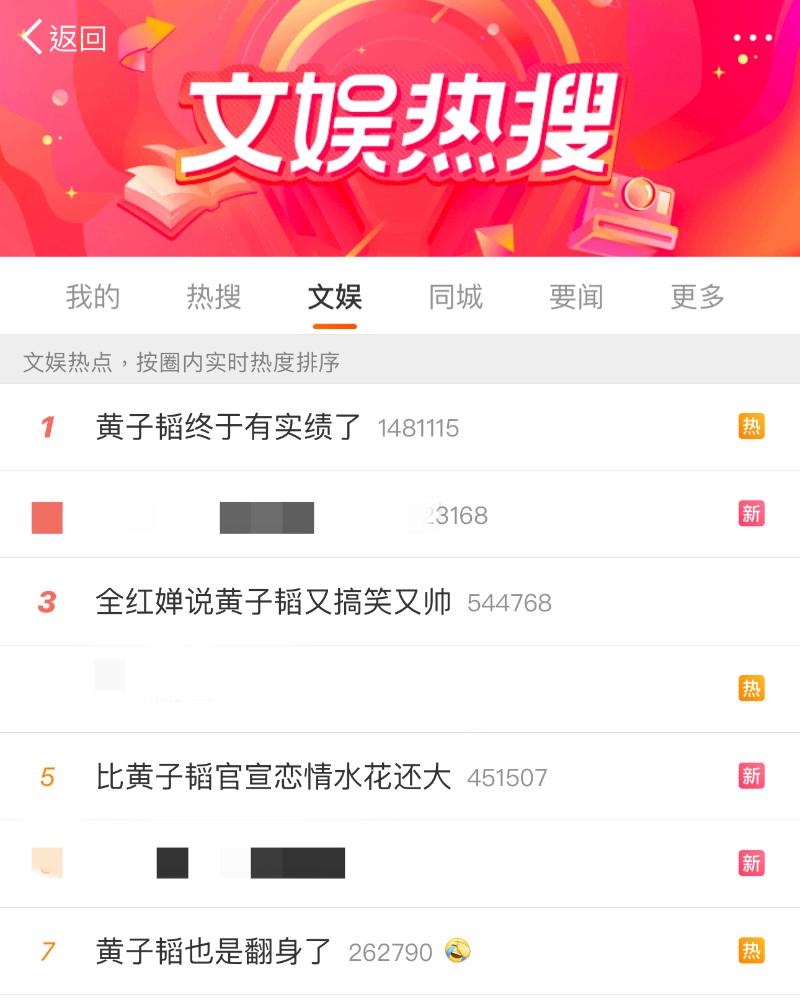Screen dimensions: 800x1005
Task: Switch to the 我的 tab
Action: (x=93, y=297)
